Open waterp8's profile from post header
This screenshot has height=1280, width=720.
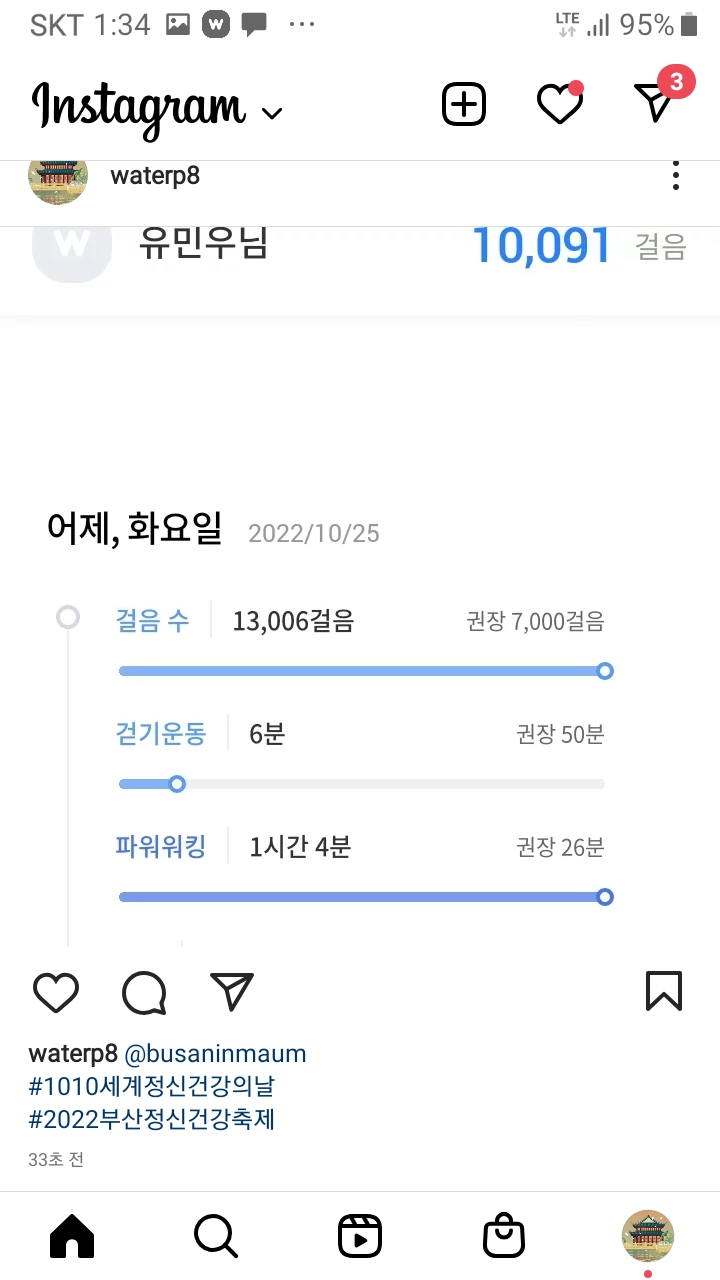coord(155,176)
